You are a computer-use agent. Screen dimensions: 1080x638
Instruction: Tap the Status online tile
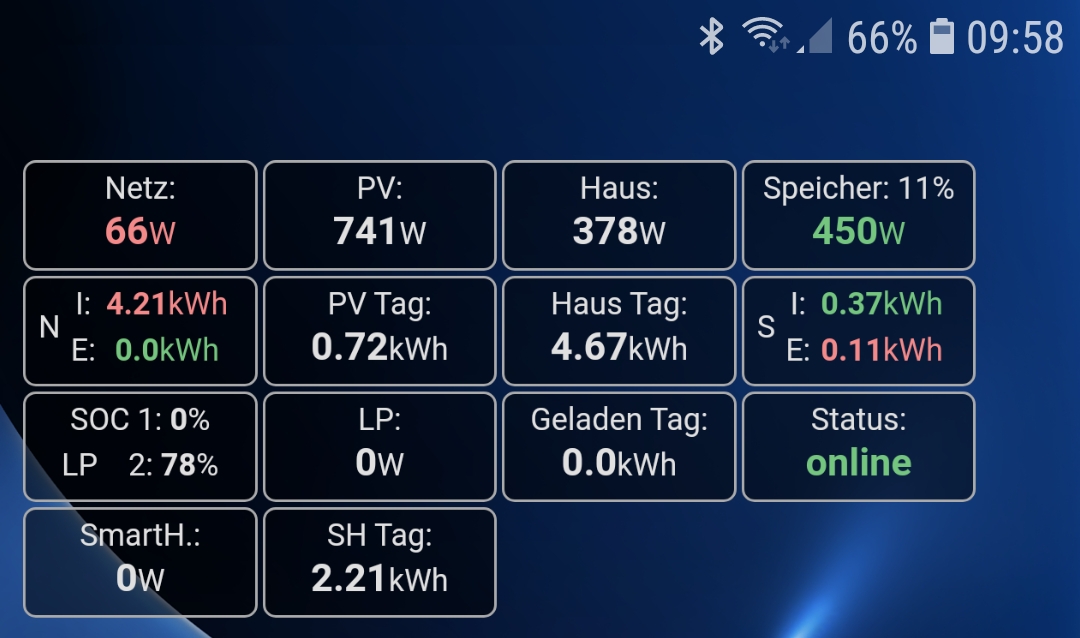coord(858,447)
